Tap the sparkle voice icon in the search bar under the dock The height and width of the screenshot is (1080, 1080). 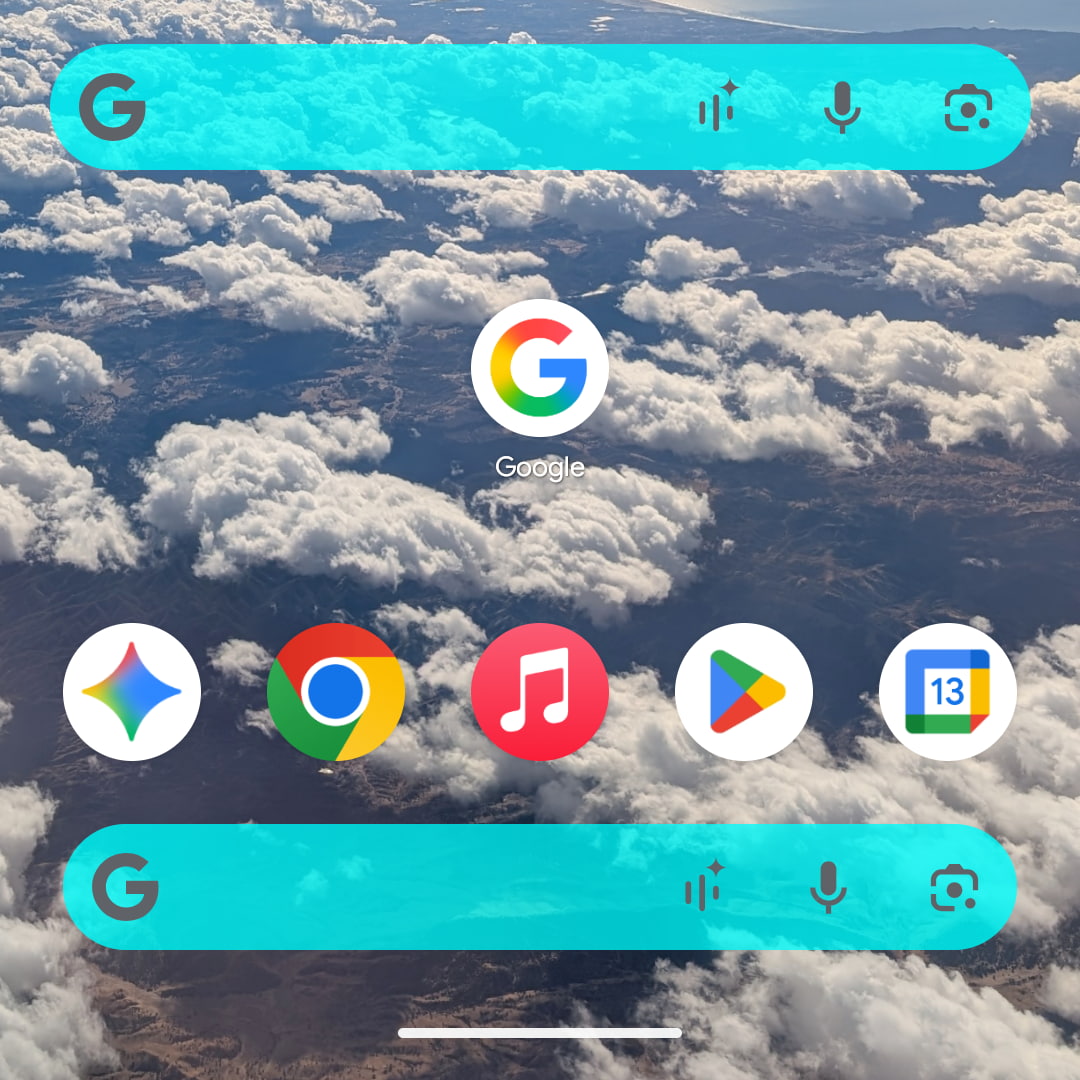704,886
